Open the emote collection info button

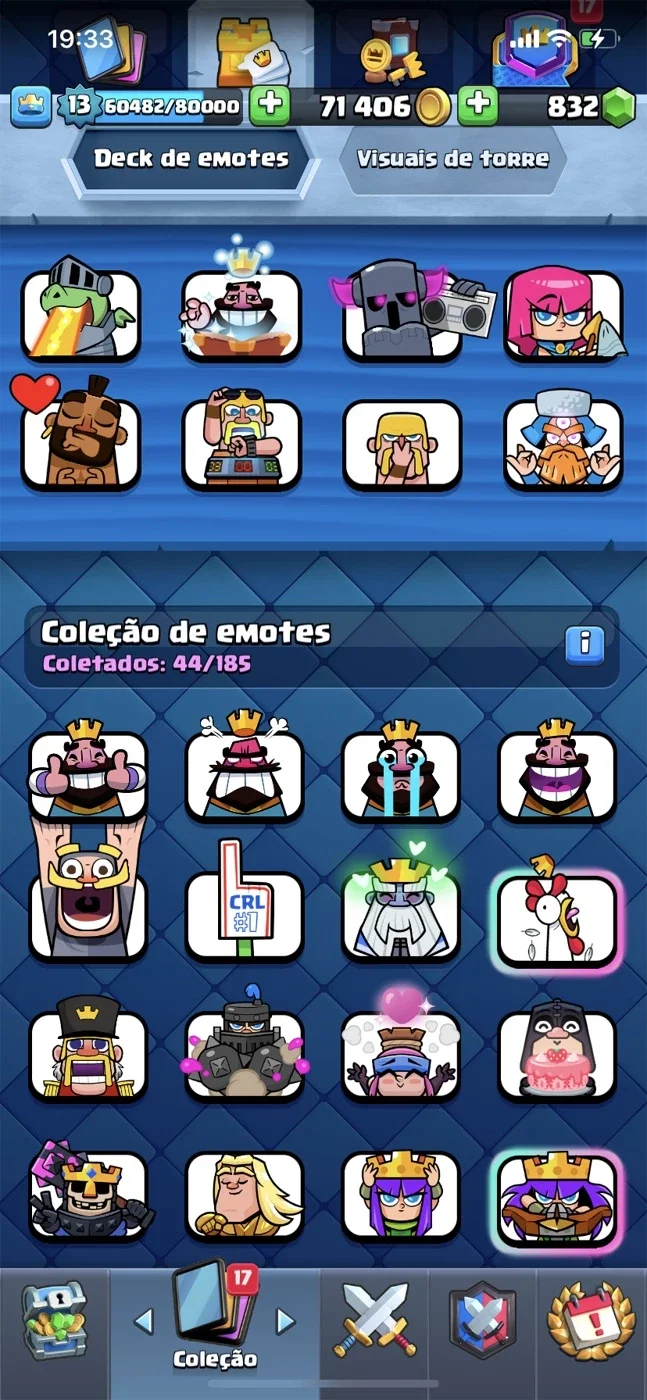click(584, 645)
